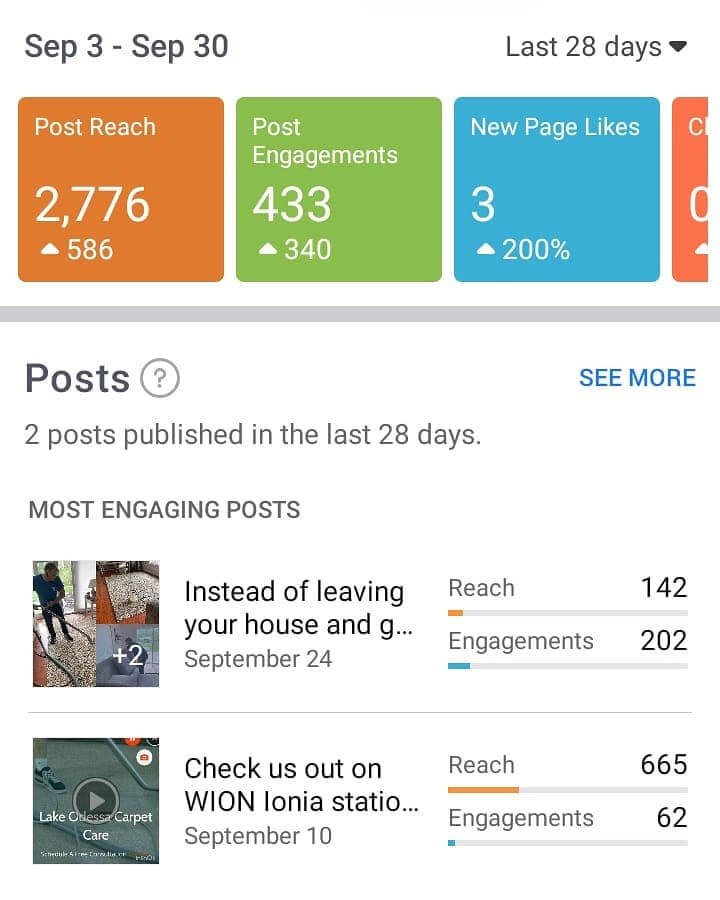Viewport: 720px width, 900px height.
Task: Tap See More next to Posts
Action: 637,378
